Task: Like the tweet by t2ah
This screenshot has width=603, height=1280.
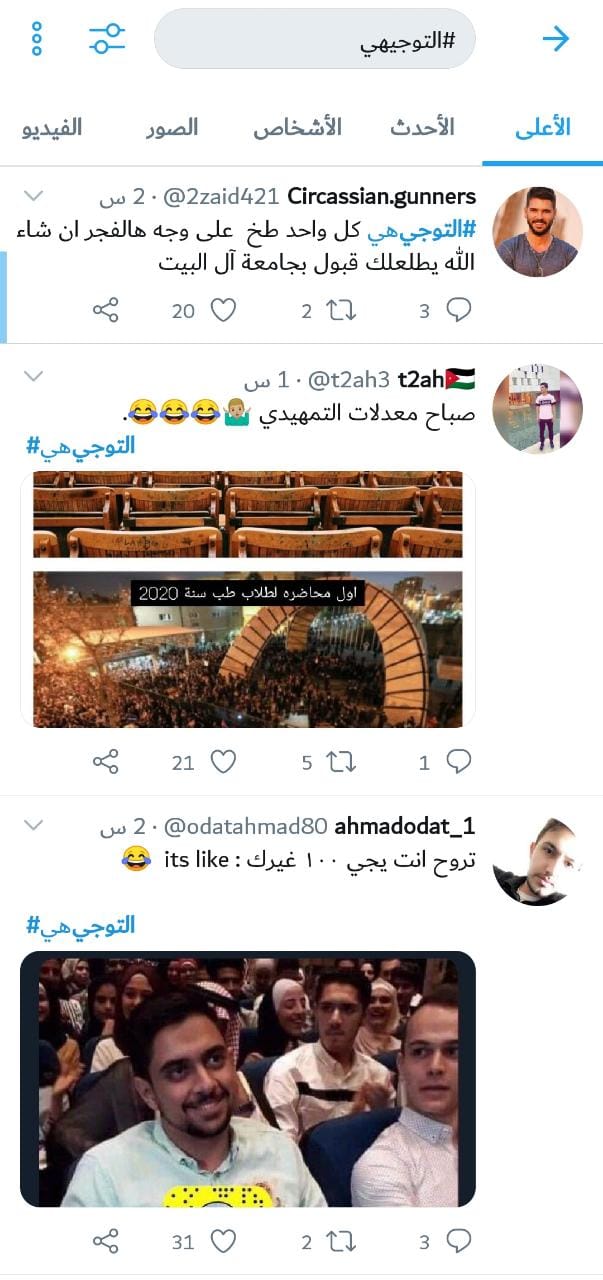Action: tap(223, 763)
